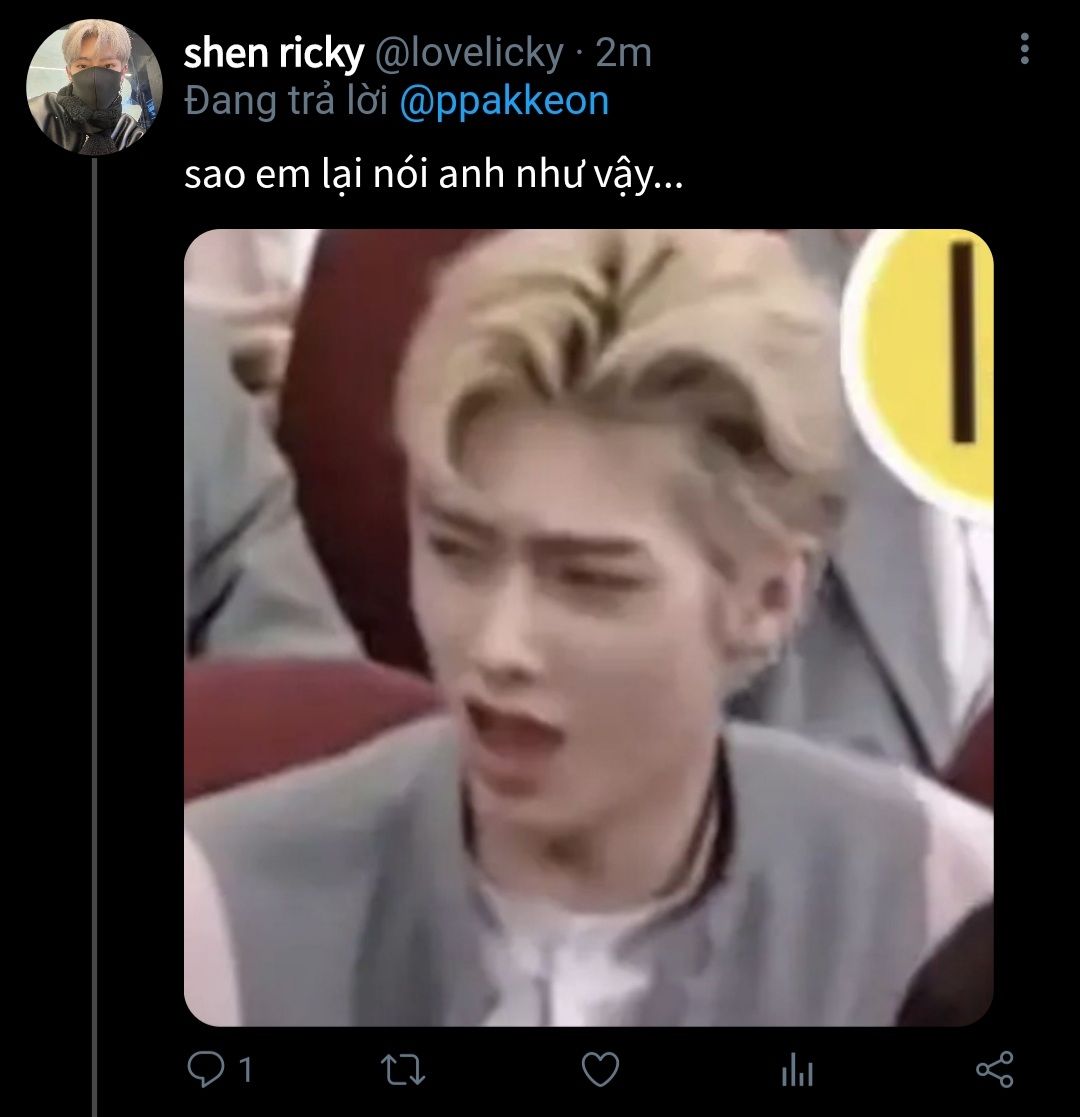Reply to shen ricky's tweet

click(206, 1070)
